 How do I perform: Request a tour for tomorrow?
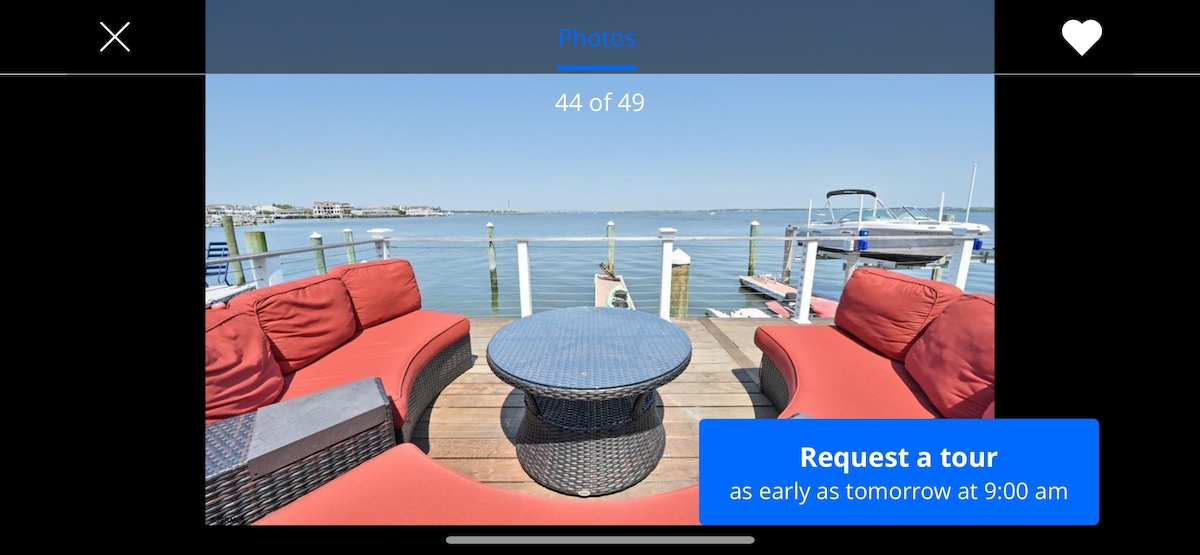pyautogui.click(x=898, y=472)
